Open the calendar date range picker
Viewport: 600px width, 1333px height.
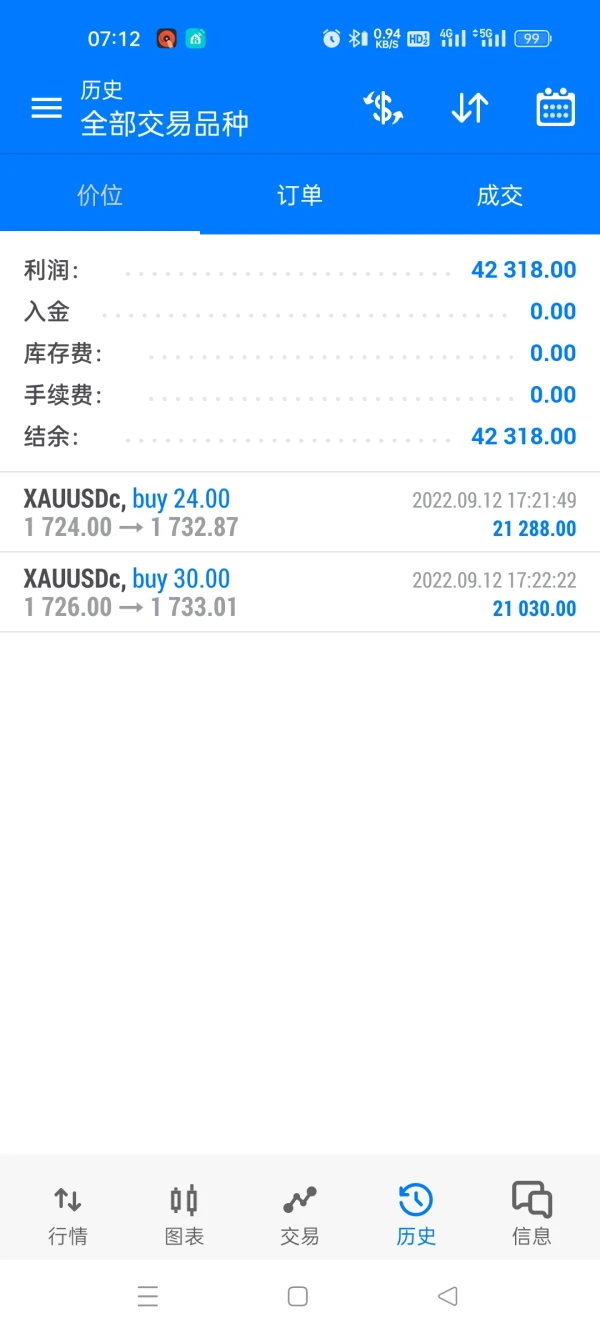[555, 108]
